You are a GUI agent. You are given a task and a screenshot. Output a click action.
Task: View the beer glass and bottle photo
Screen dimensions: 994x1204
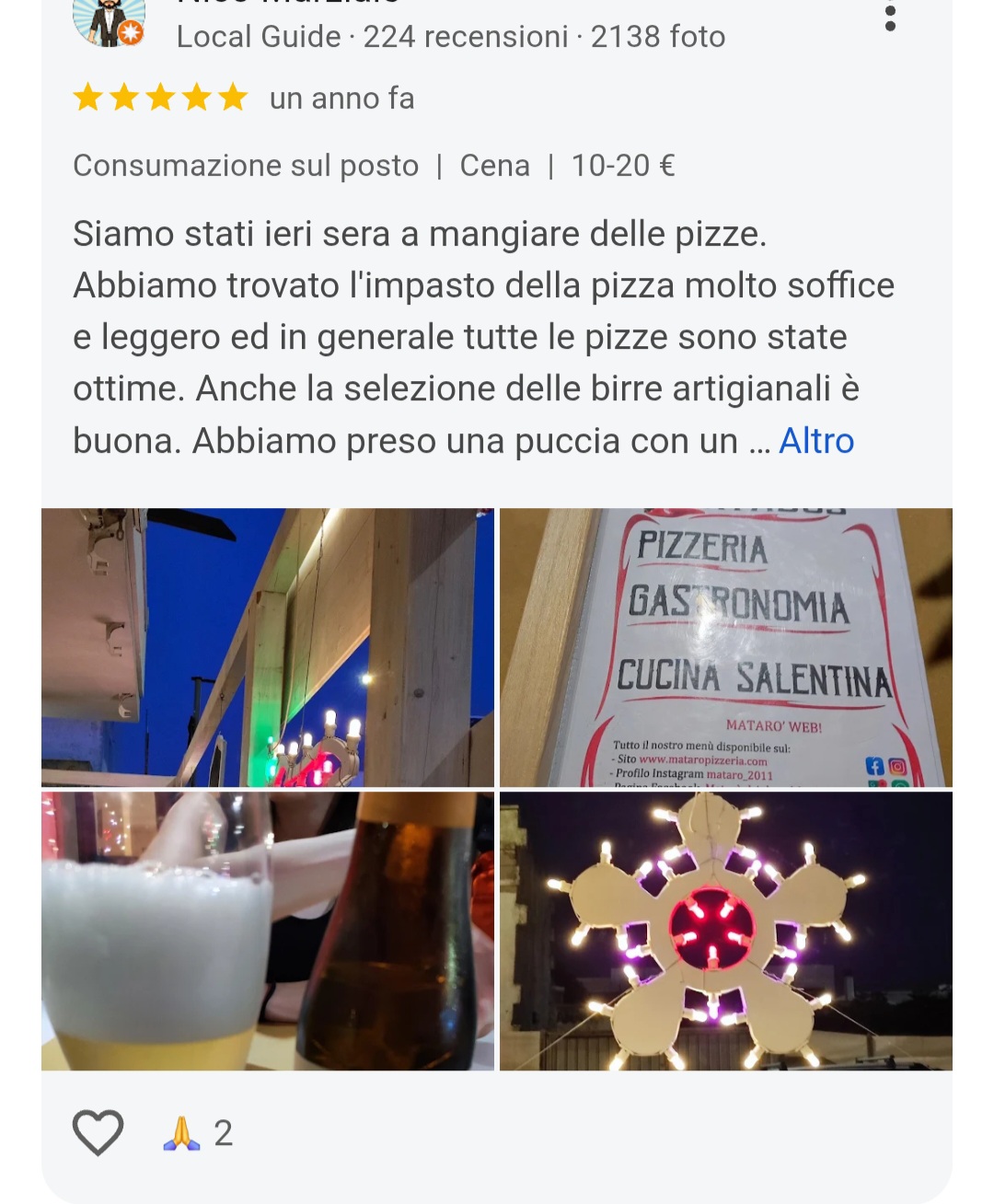268,931
